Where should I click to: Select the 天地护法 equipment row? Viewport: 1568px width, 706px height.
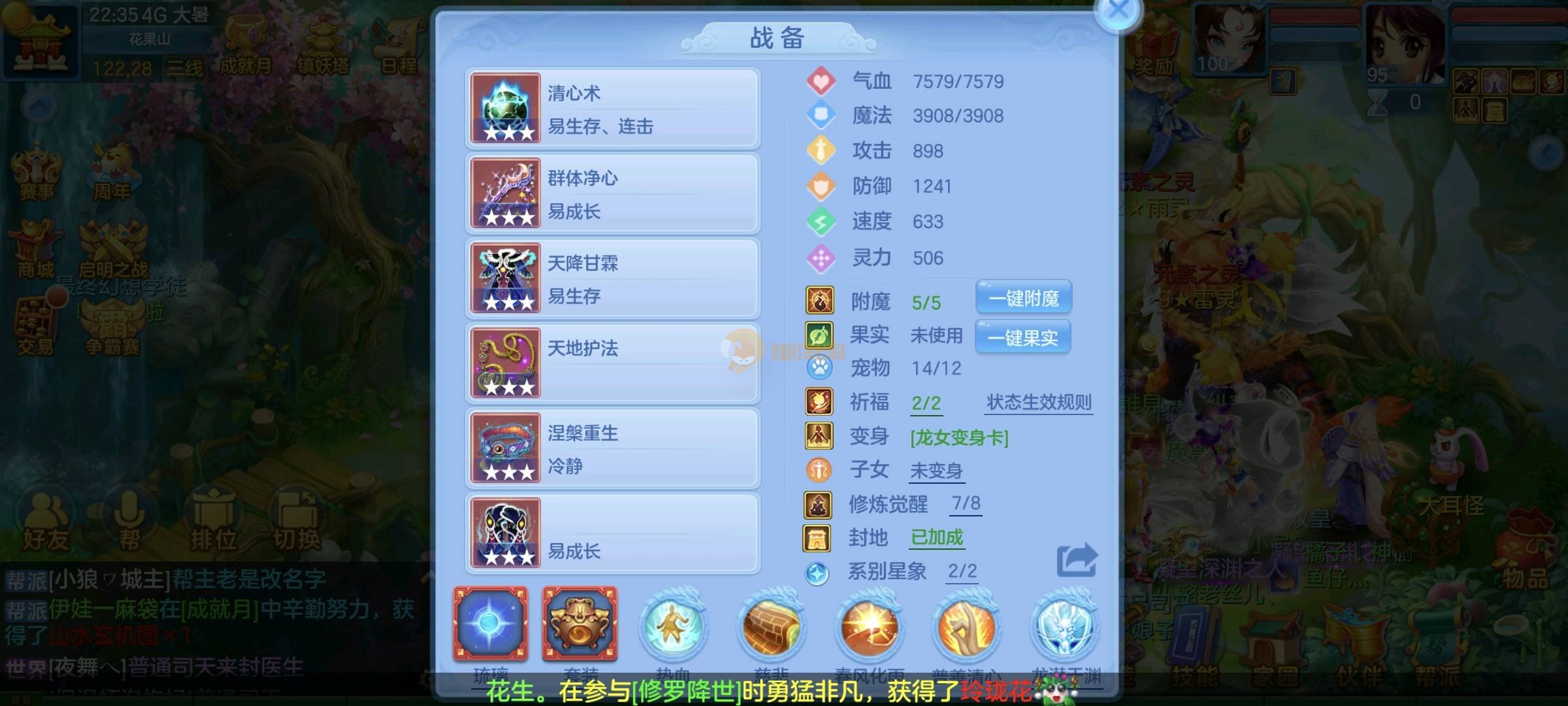click(612, 363)
